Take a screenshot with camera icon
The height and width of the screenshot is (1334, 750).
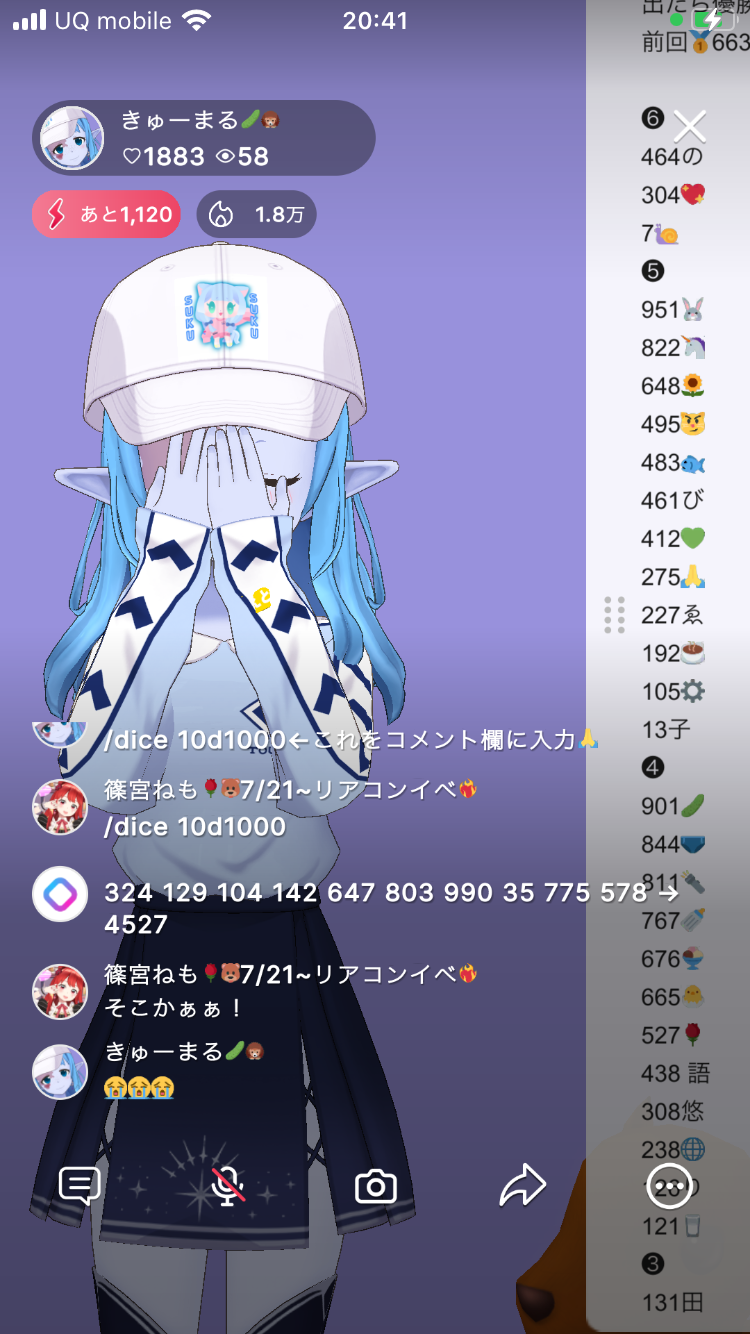[x=376, y=1187]
